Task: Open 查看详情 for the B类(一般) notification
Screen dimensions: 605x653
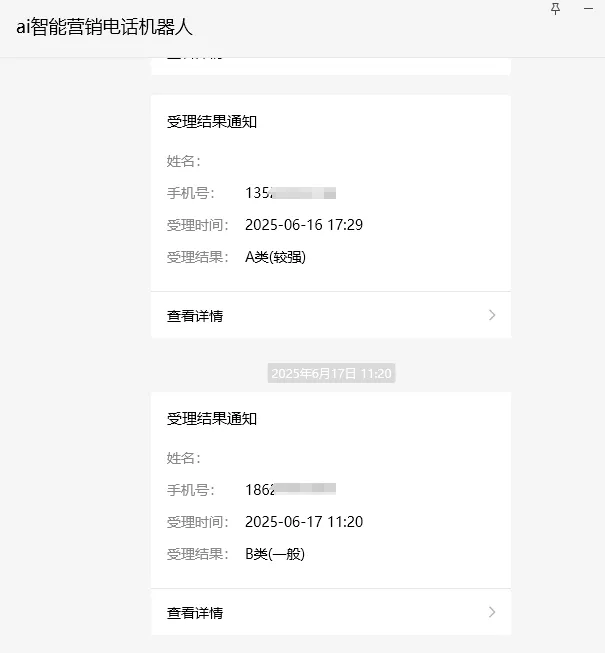Action: tap(331, 612)
